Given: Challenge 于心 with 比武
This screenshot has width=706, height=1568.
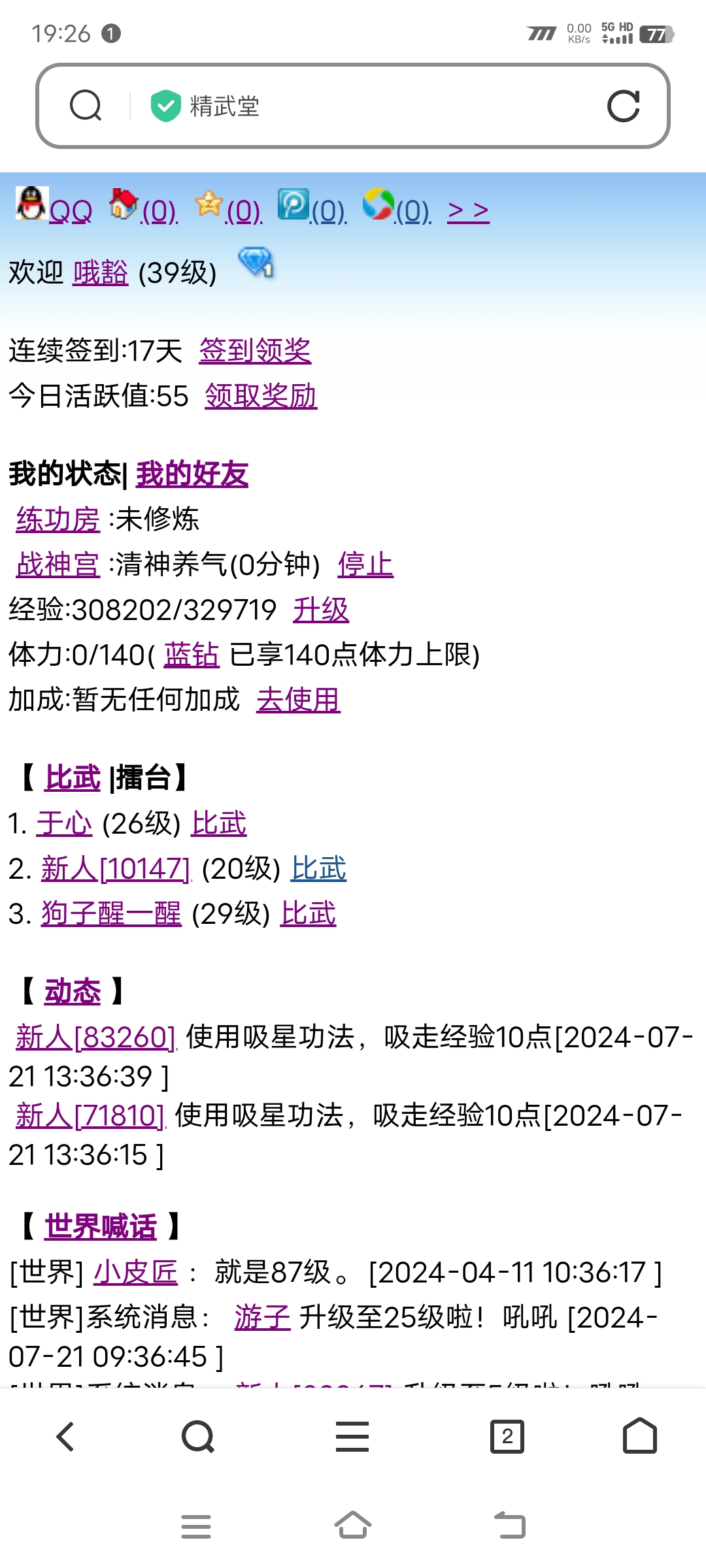Looking at the screenshot, I should (219, 824).
